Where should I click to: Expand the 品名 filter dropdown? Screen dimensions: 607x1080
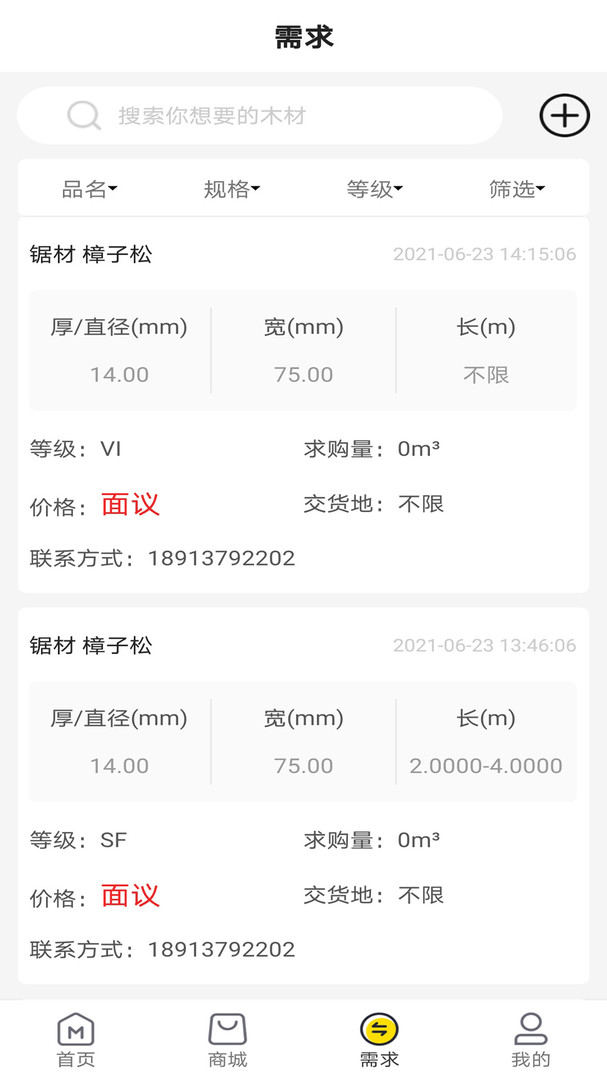[x=90, y=189]
